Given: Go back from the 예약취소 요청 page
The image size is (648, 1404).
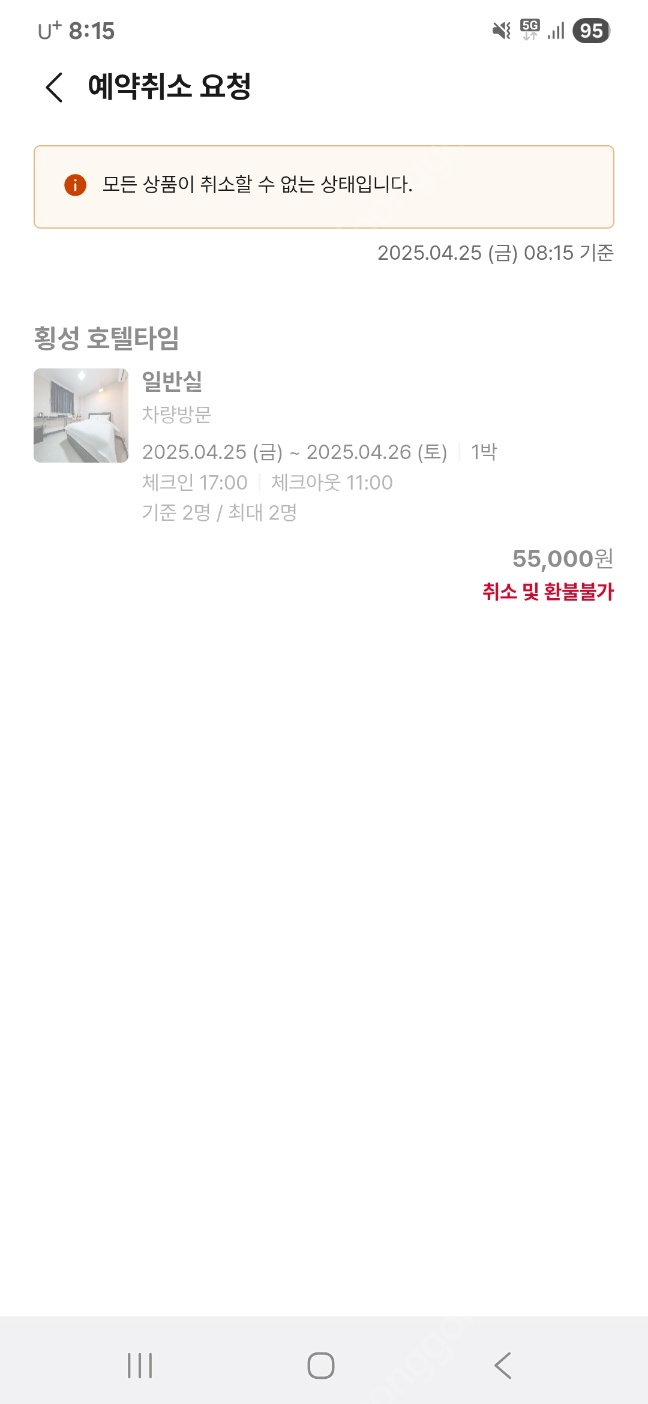Looking at the screenshot, I should pos(54,87).
